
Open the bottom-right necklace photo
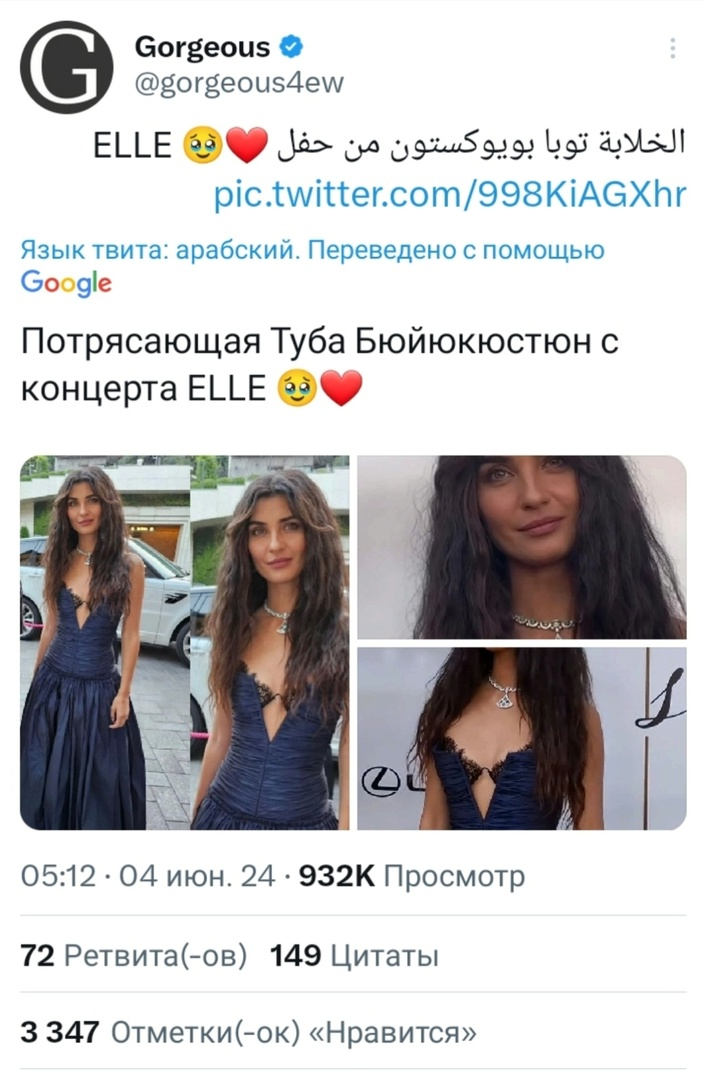[x=521, y=738]
